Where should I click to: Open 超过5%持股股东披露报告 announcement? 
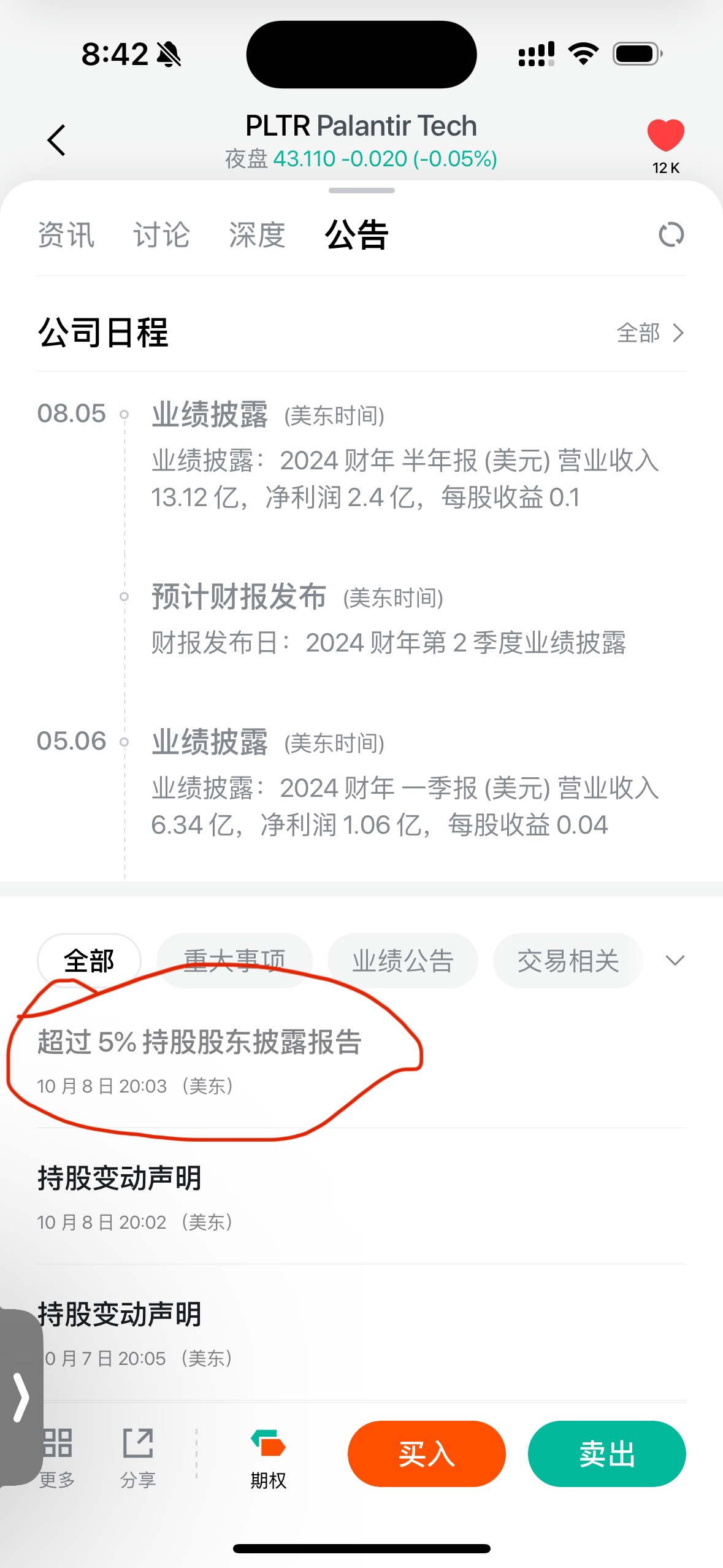(199, 1042)
